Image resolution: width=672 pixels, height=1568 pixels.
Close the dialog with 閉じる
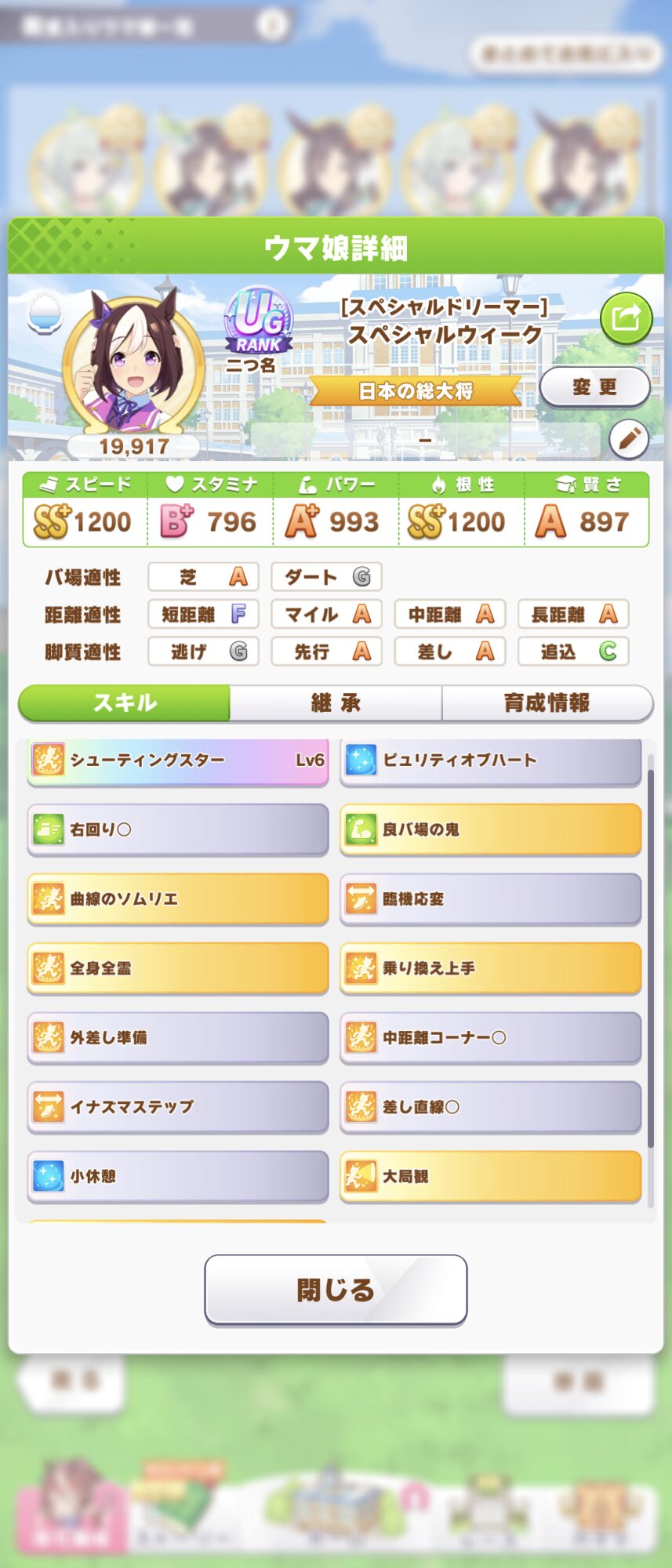pyautogui.click(x=336, y=1290)
